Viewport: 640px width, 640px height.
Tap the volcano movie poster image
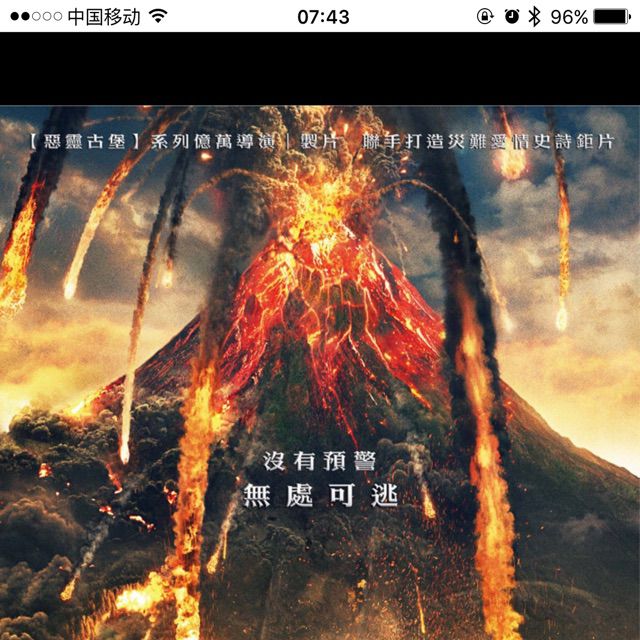(x=320, y=372)
